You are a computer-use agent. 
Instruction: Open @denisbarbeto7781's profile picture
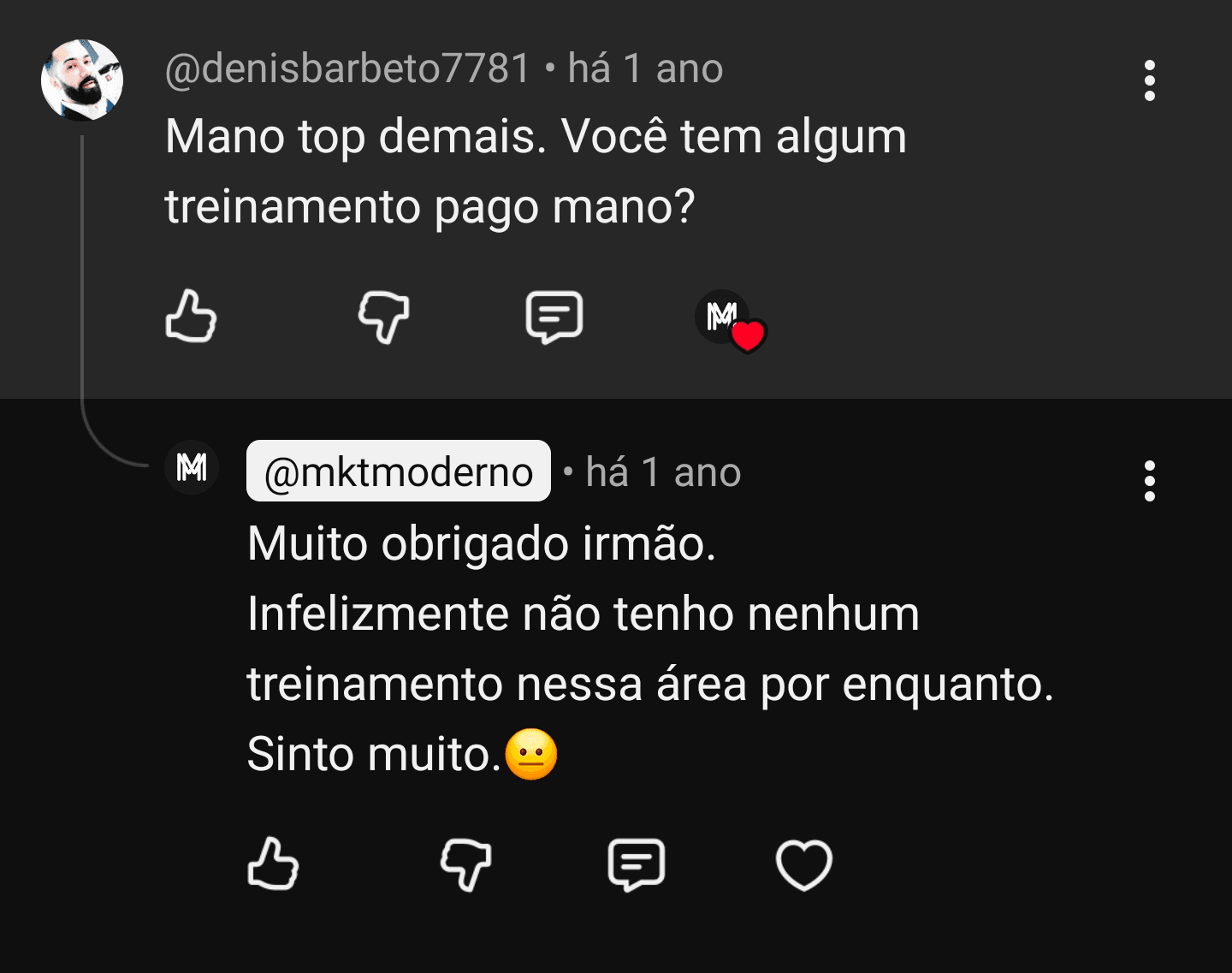82,80
